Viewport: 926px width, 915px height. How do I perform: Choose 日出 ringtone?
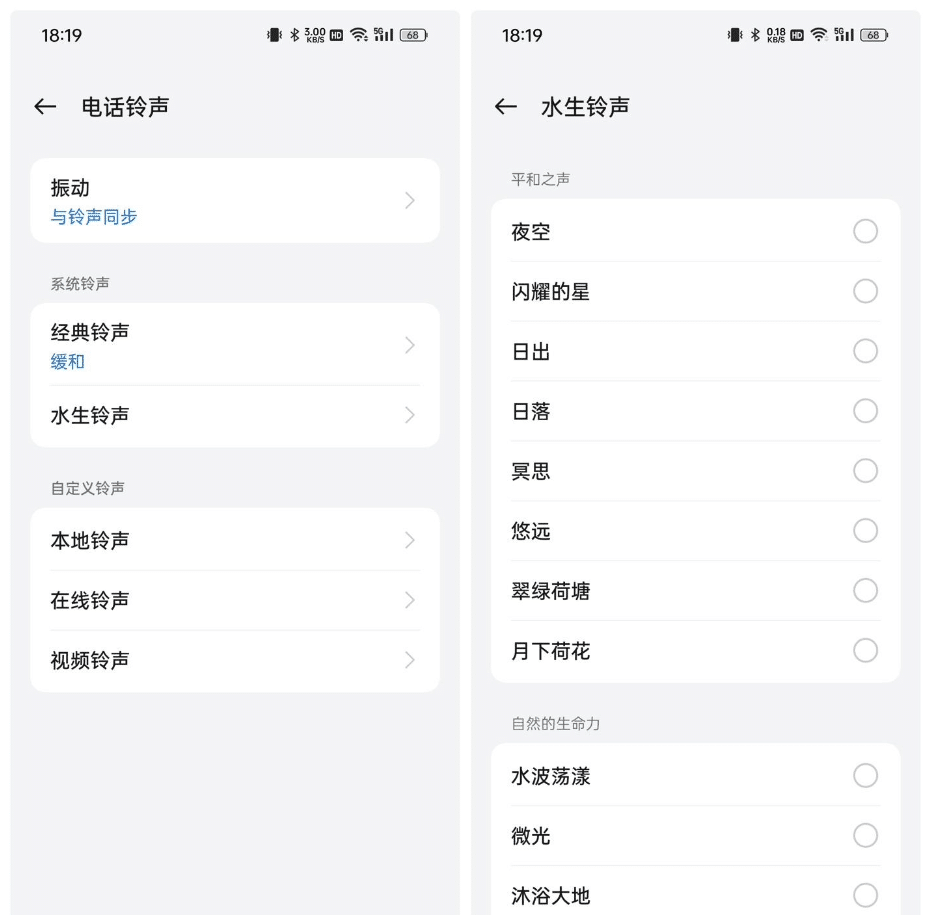pos(865,352)
